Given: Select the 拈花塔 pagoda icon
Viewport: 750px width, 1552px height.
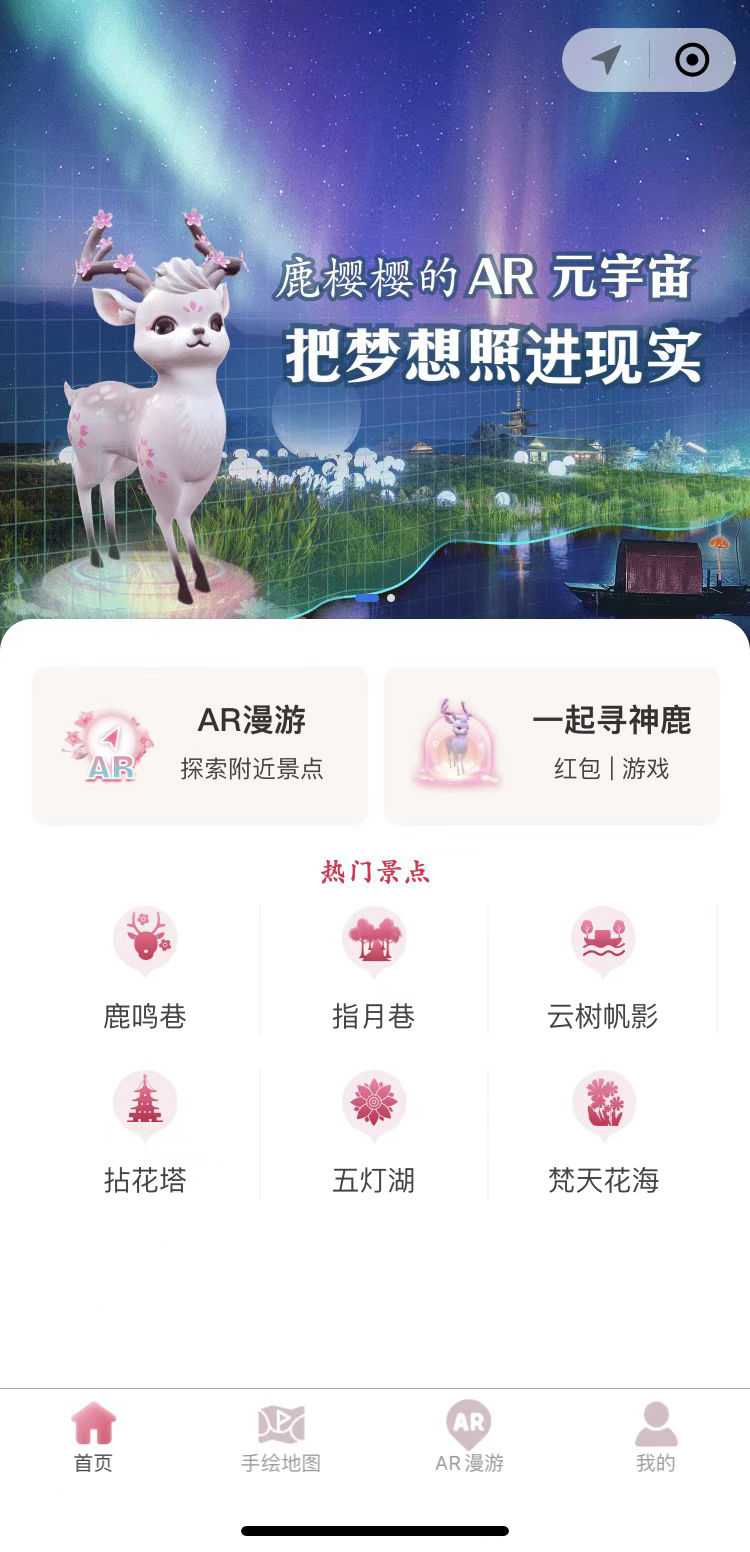Looking at the screenshot, I should 144,1103.
